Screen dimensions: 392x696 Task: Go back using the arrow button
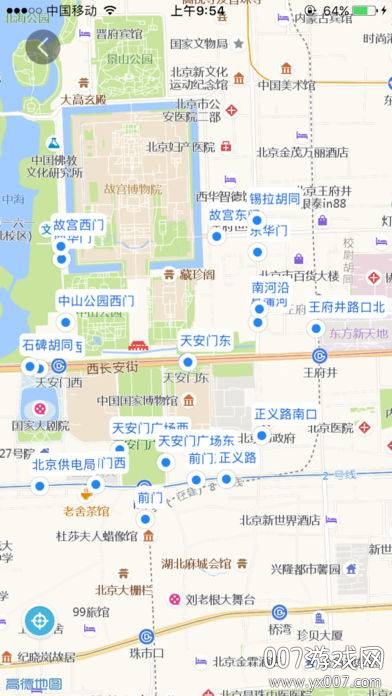[x=43, y=47]
